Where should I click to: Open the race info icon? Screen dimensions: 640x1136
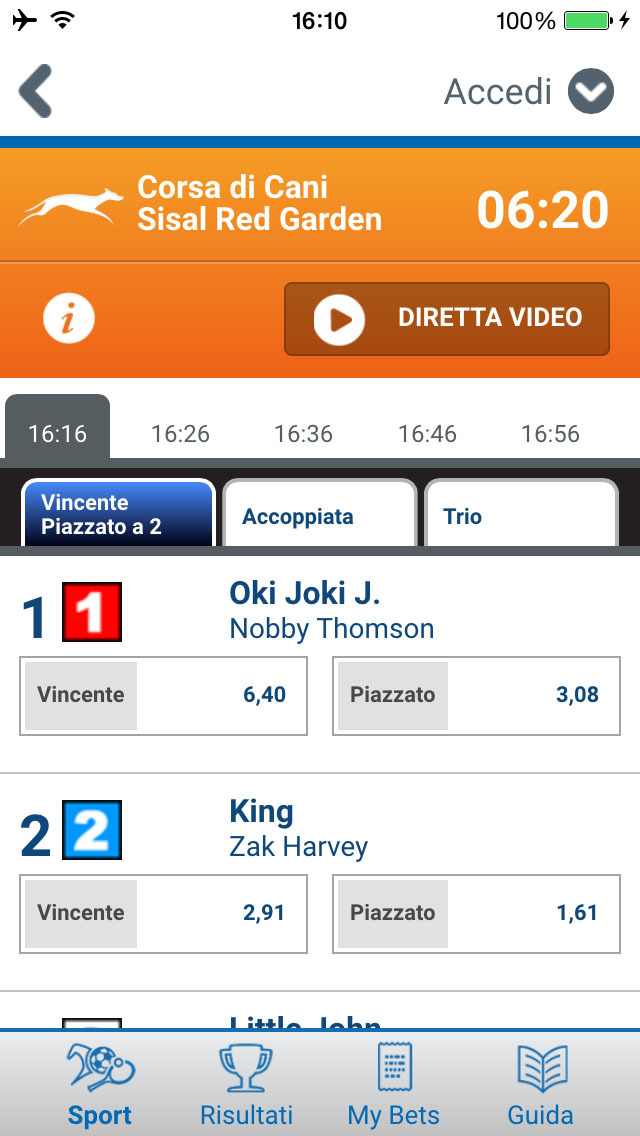click(69, 318)
